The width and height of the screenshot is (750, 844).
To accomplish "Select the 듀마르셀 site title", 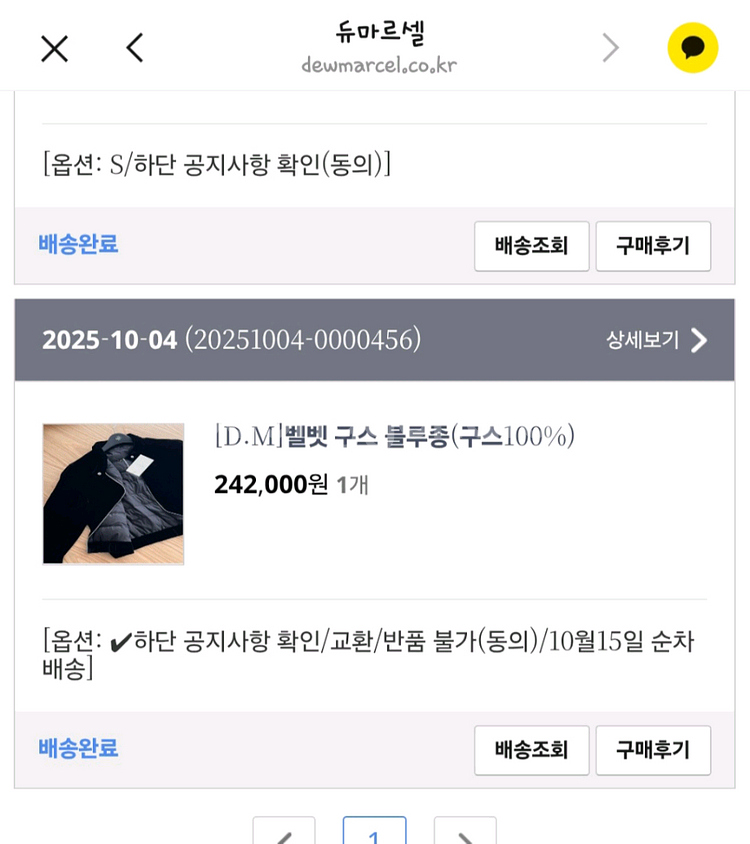I will [375, 30].
